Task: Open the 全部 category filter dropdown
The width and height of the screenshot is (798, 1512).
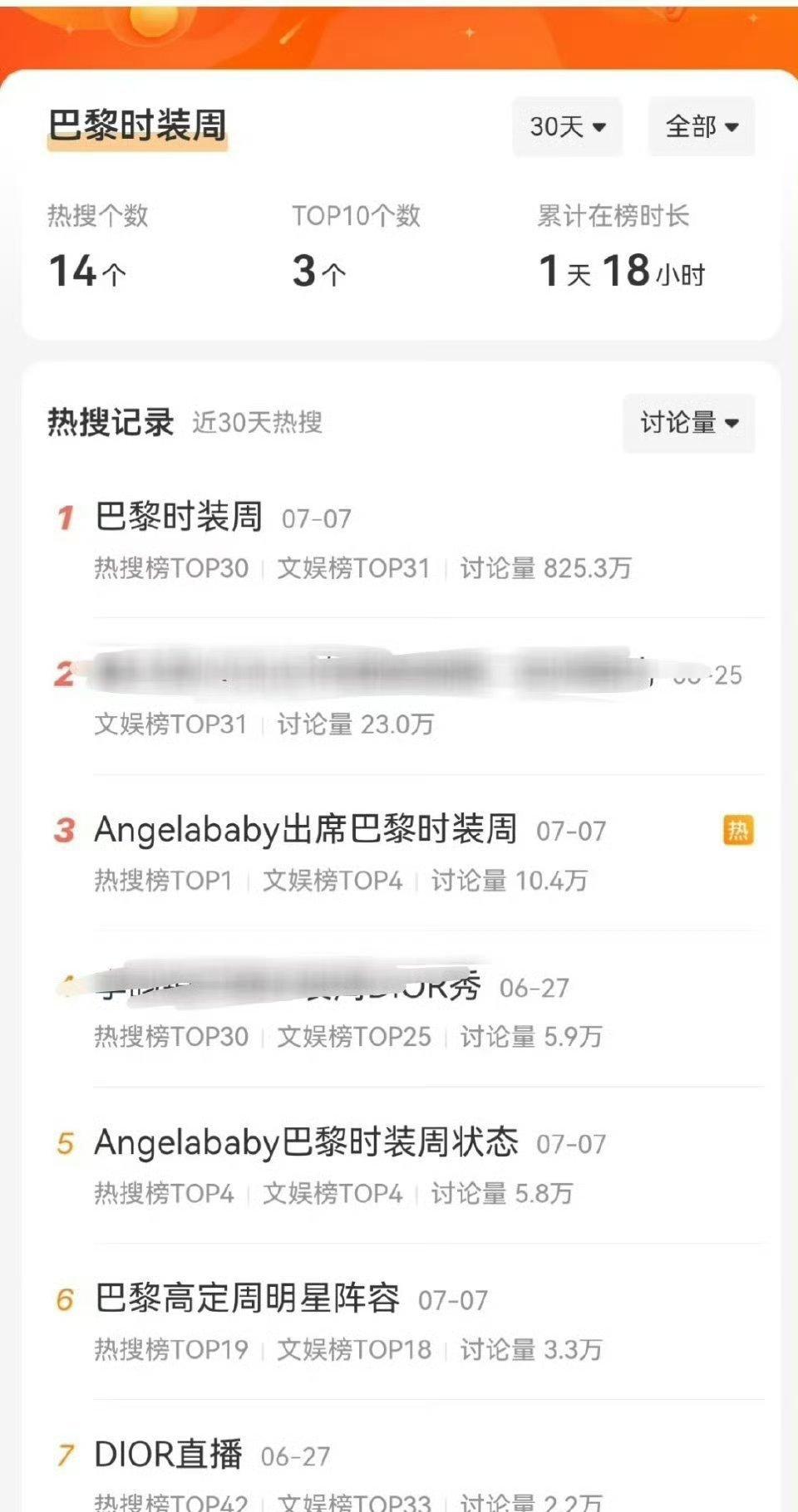Action: click(x=702, y=126)
